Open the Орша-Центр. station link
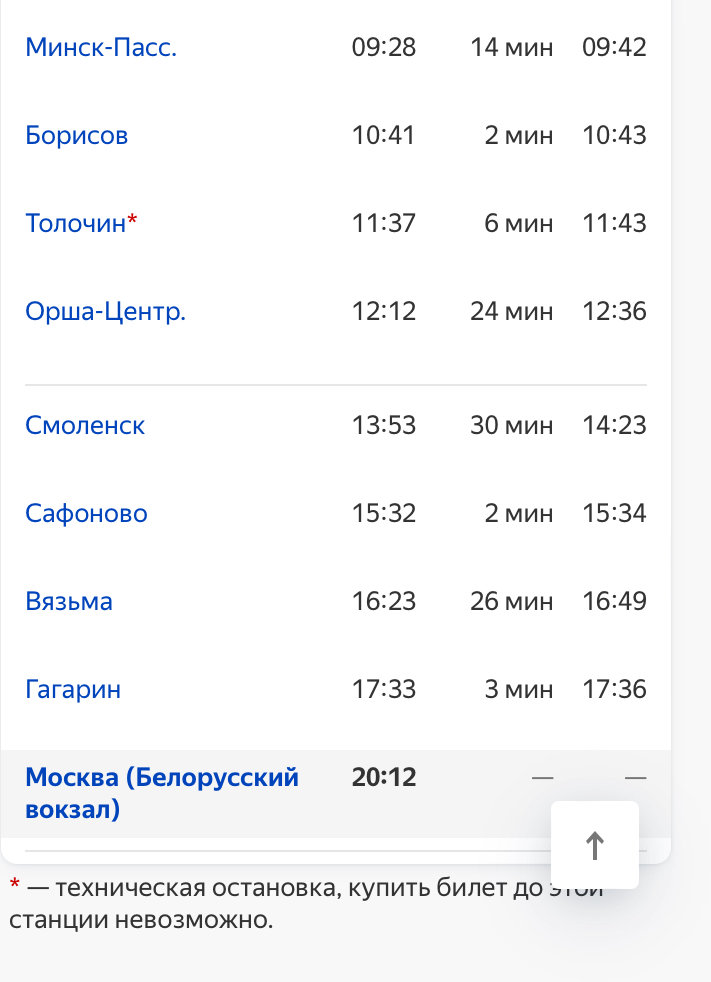The height and width of the screenshot is (982, 711). point(106,311)
